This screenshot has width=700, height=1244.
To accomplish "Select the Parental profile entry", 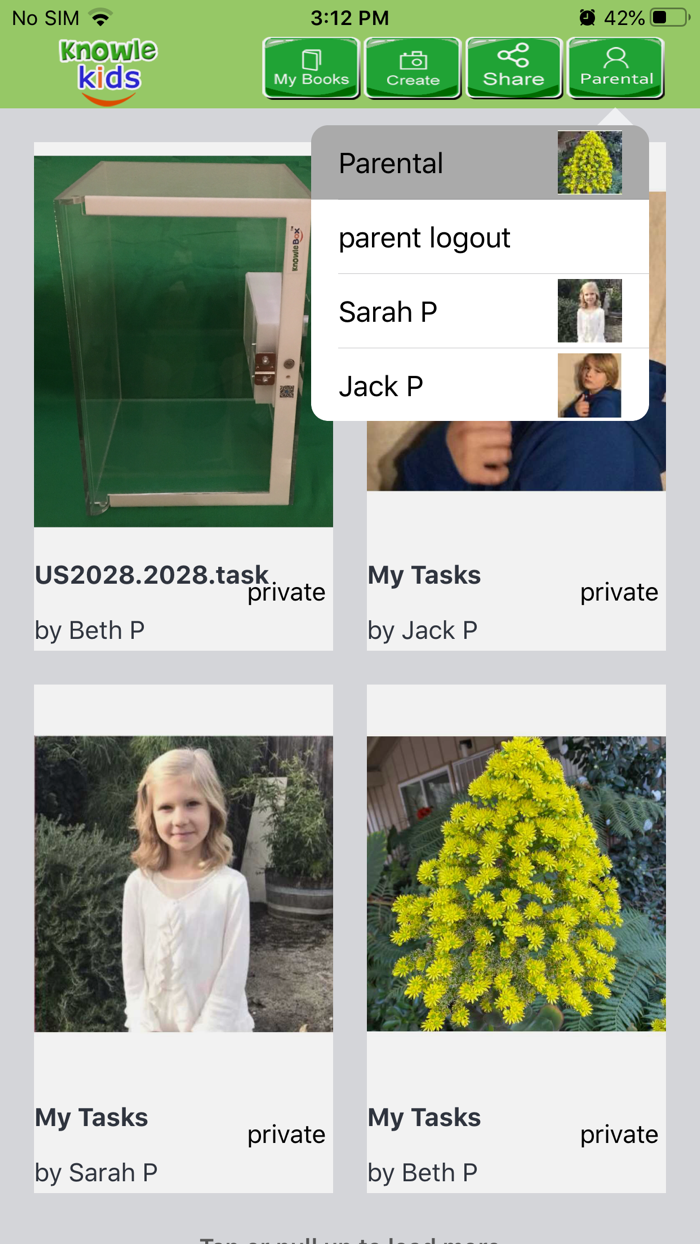I will [480, 163].
